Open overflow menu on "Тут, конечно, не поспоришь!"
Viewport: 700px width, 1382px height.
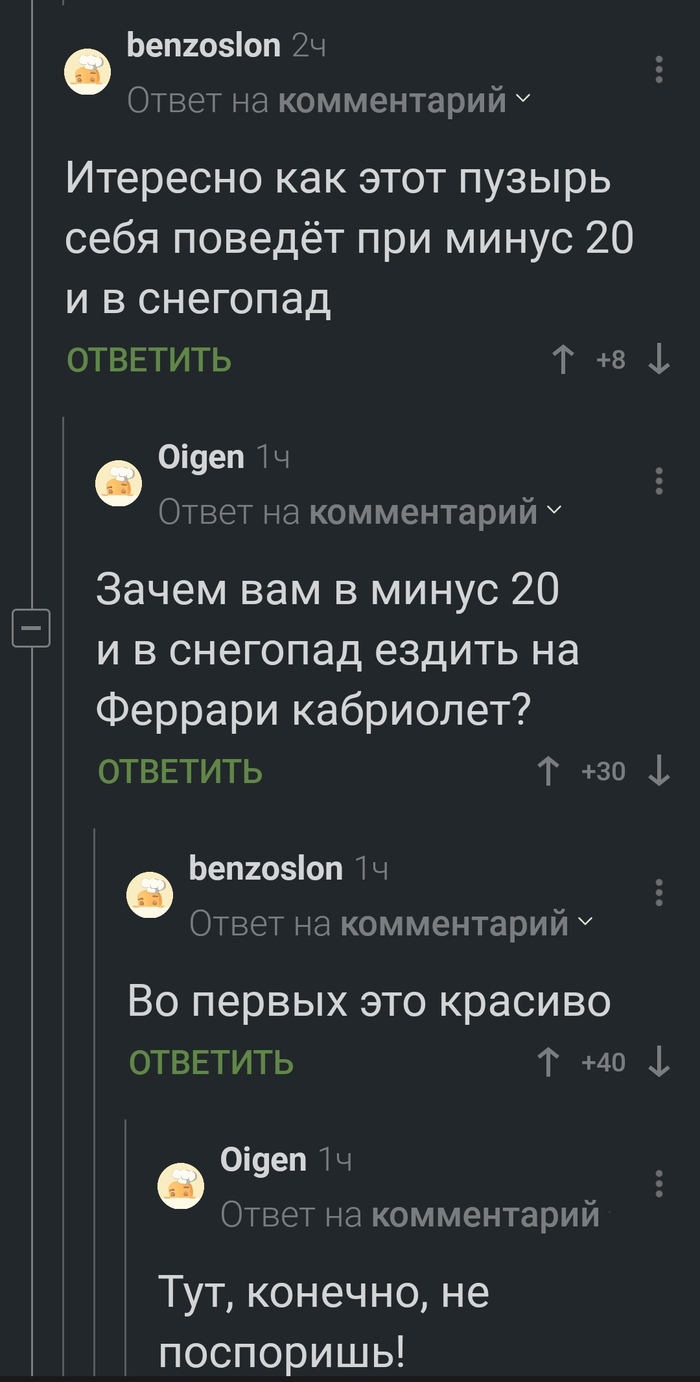tap(658, 1183)
